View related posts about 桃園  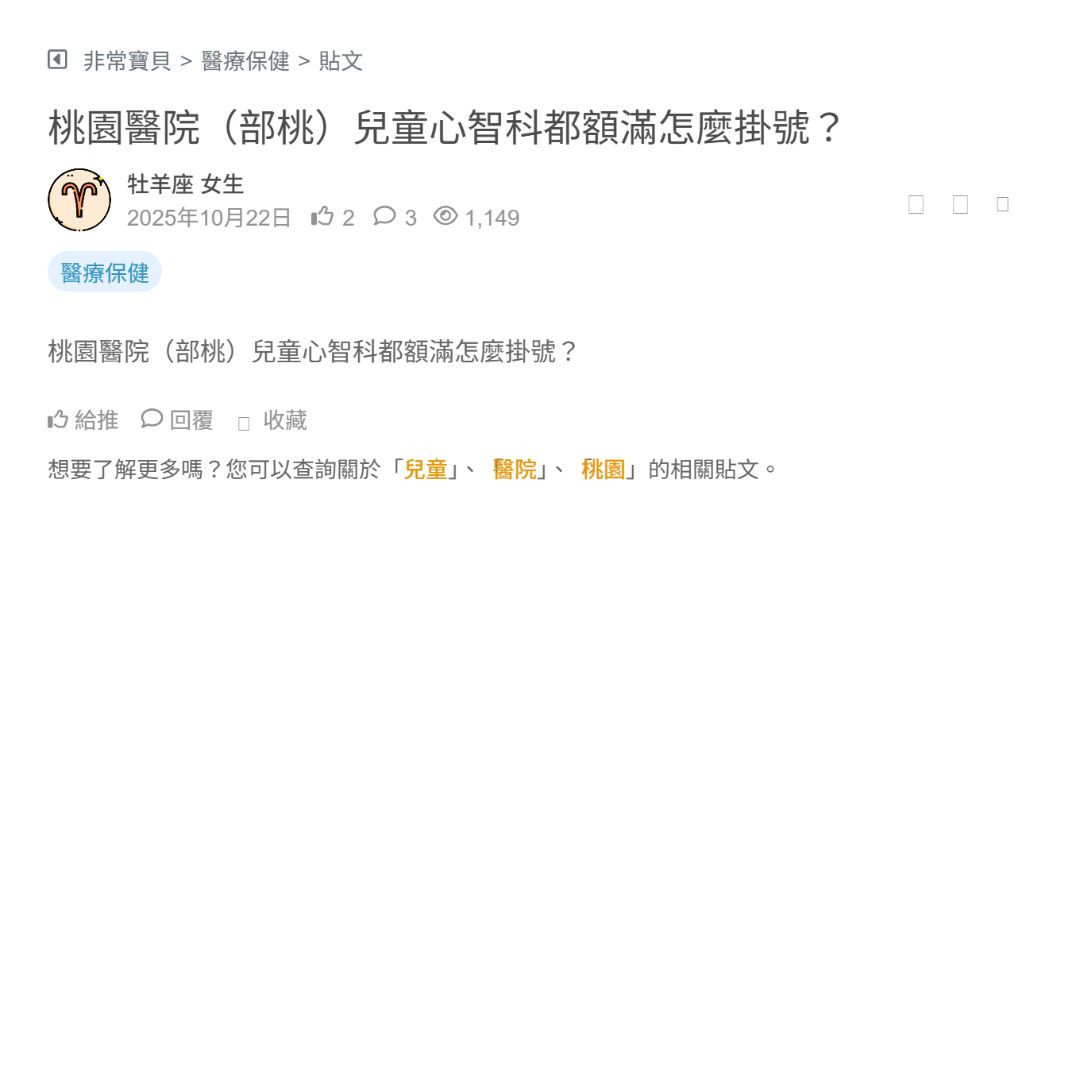602,469
